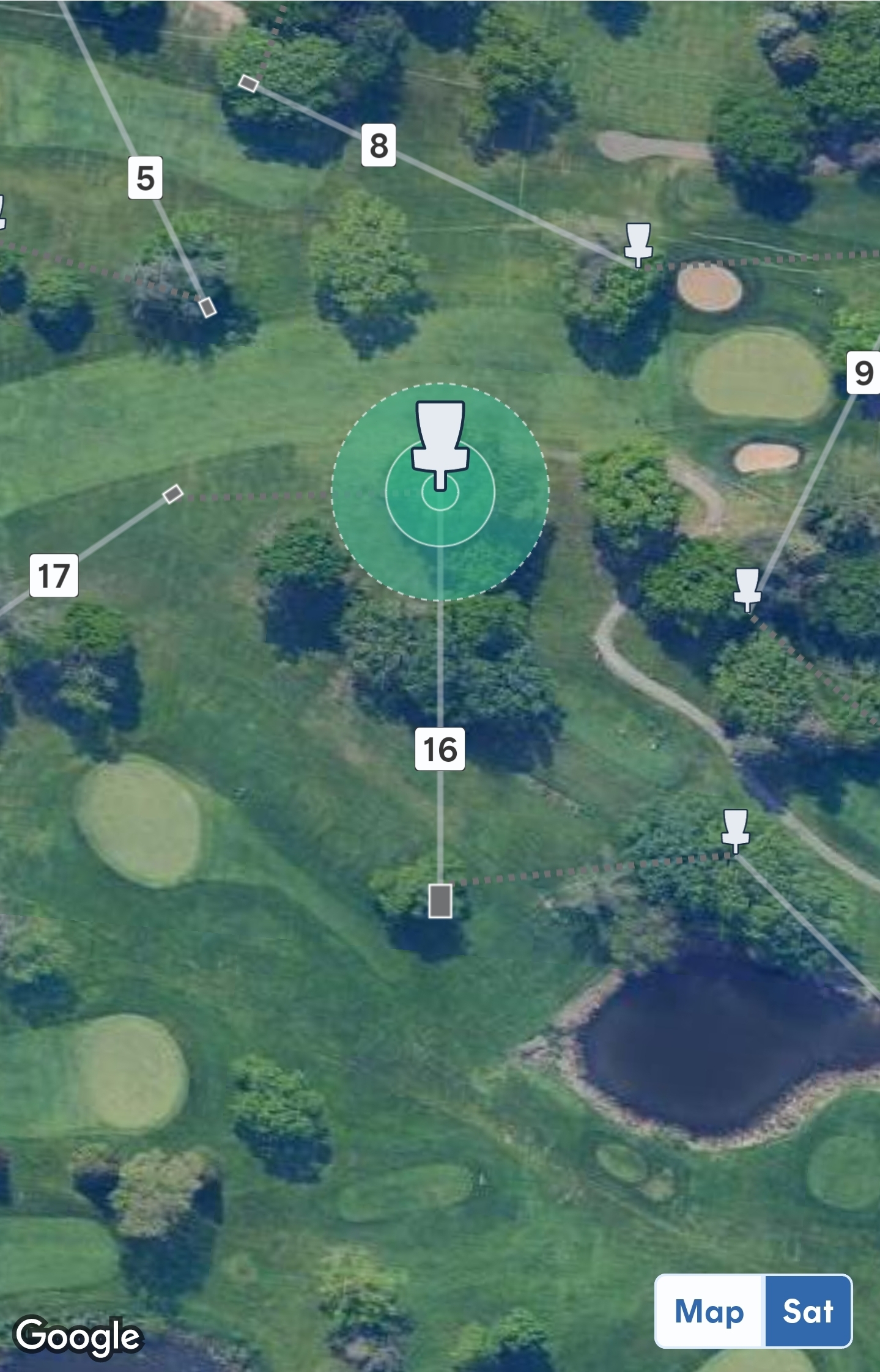Image resolution: width=880 pixels, height=1372 pixels.
Task: Switch to the Map view
Action: 709,1311
